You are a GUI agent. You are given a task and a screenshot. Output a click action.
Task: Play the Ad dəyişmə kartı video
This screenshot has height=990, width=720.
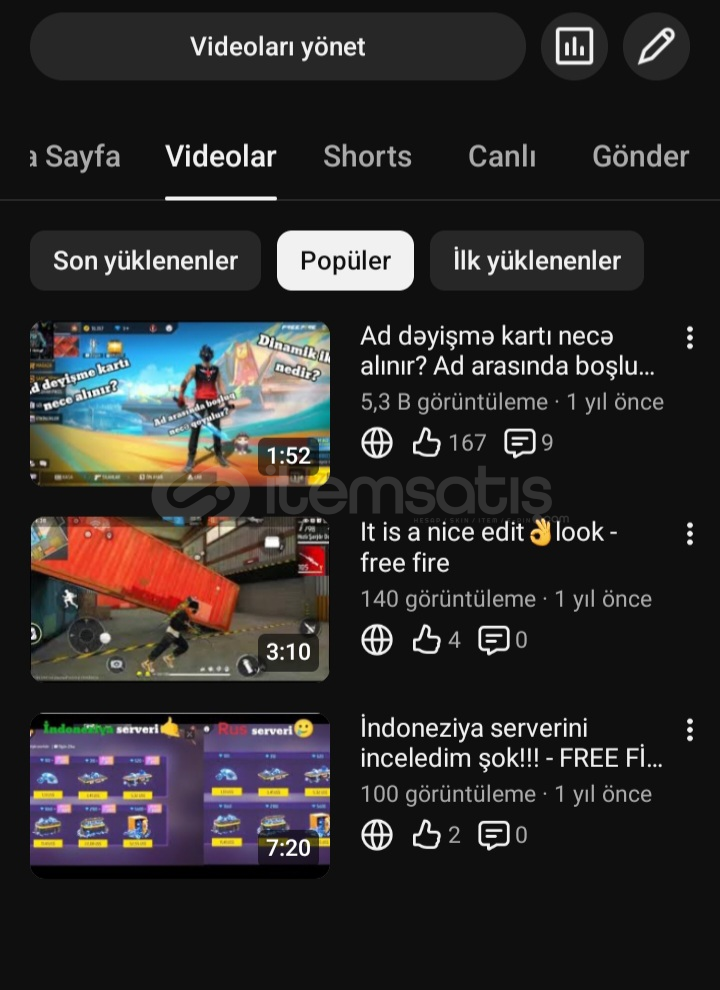[x=180, y=403]
